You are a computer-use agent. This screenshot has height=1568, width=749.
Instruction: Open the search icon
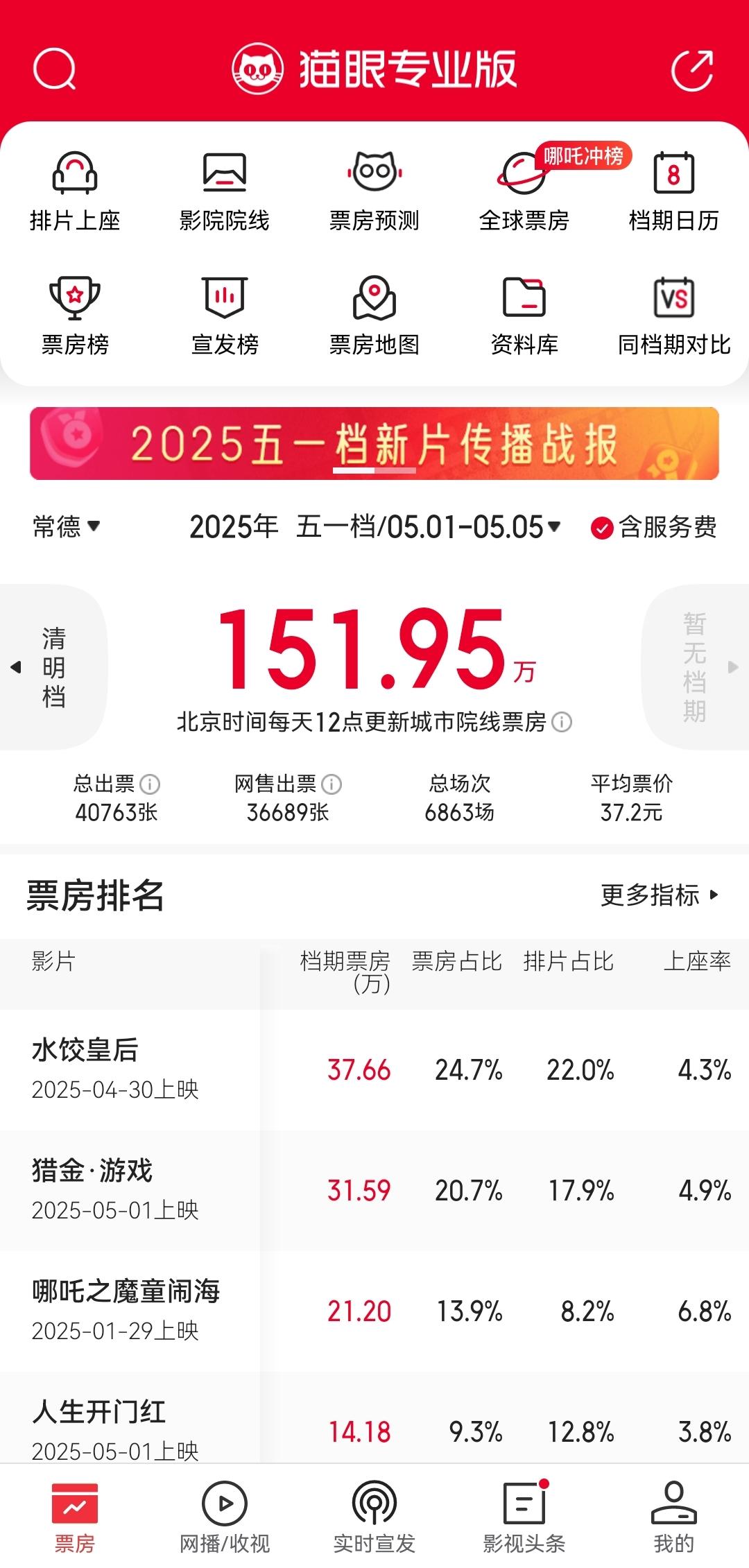tap(54, 69)
